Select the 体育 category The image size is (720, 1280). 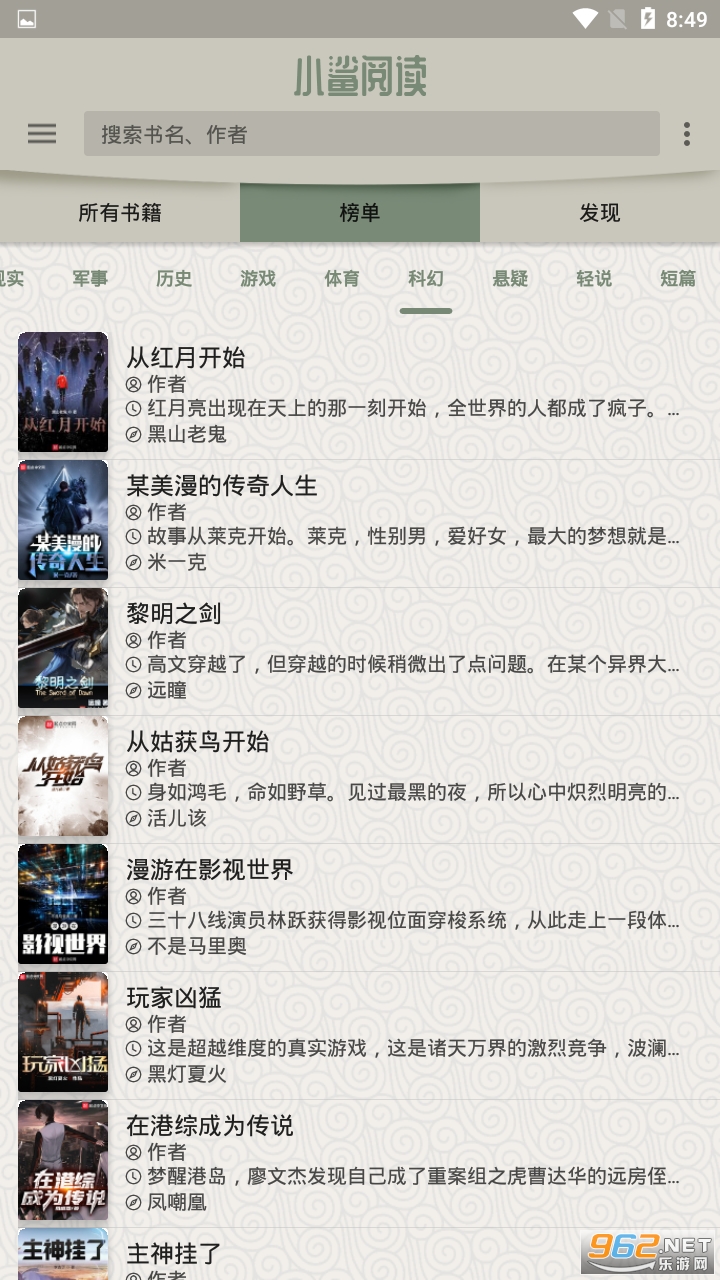click(342, 279)
